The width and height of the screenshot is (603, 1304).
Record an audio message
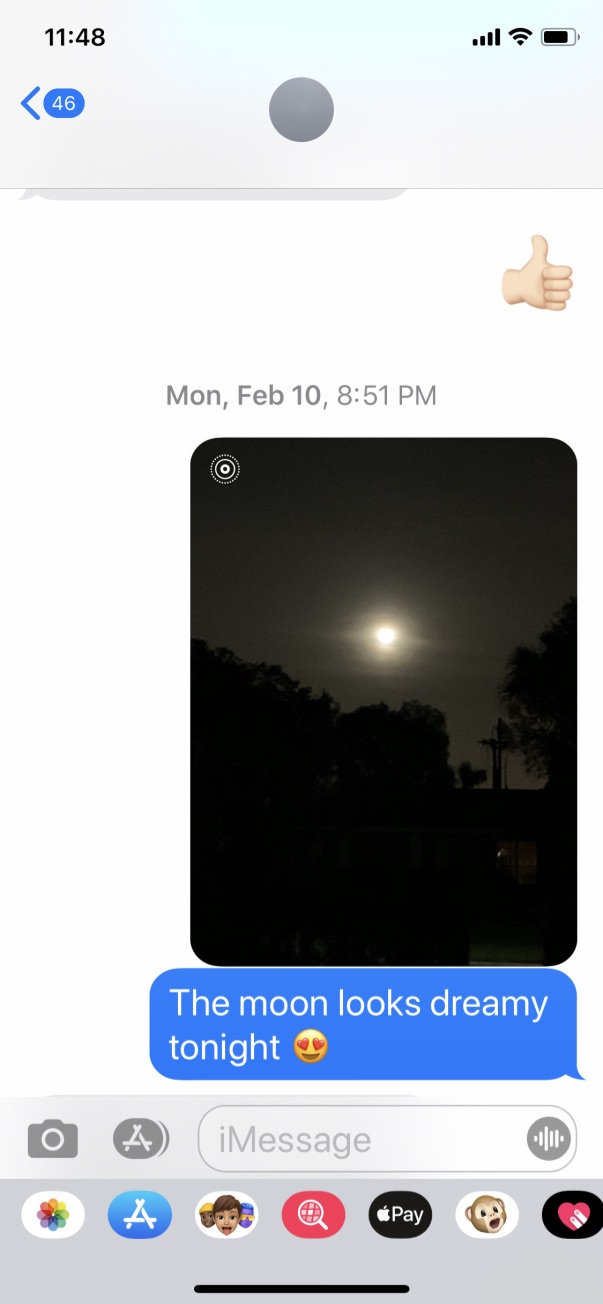pos(548,1138)
